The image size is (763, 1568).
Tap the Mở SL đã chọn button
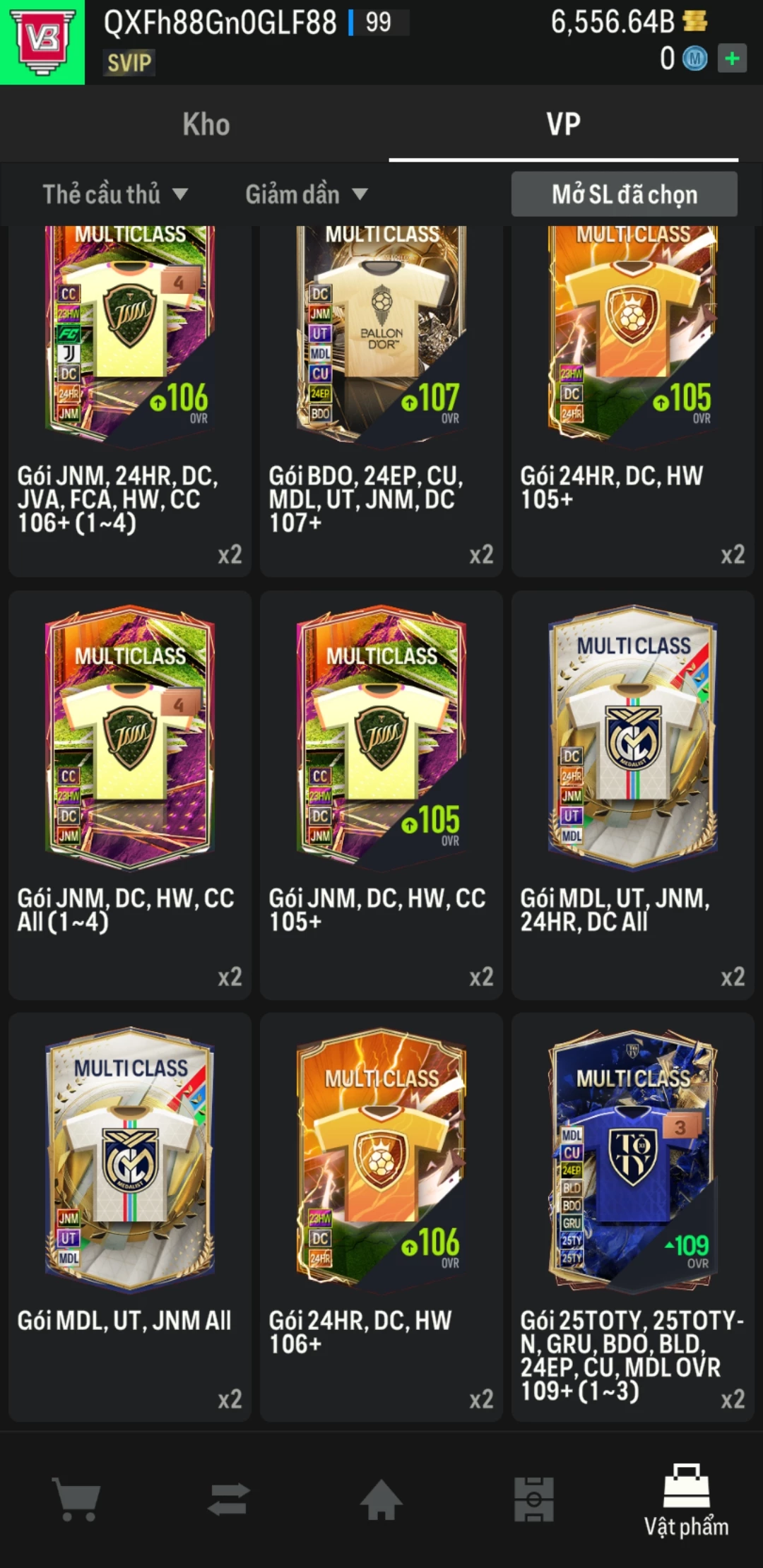[624, 194]
